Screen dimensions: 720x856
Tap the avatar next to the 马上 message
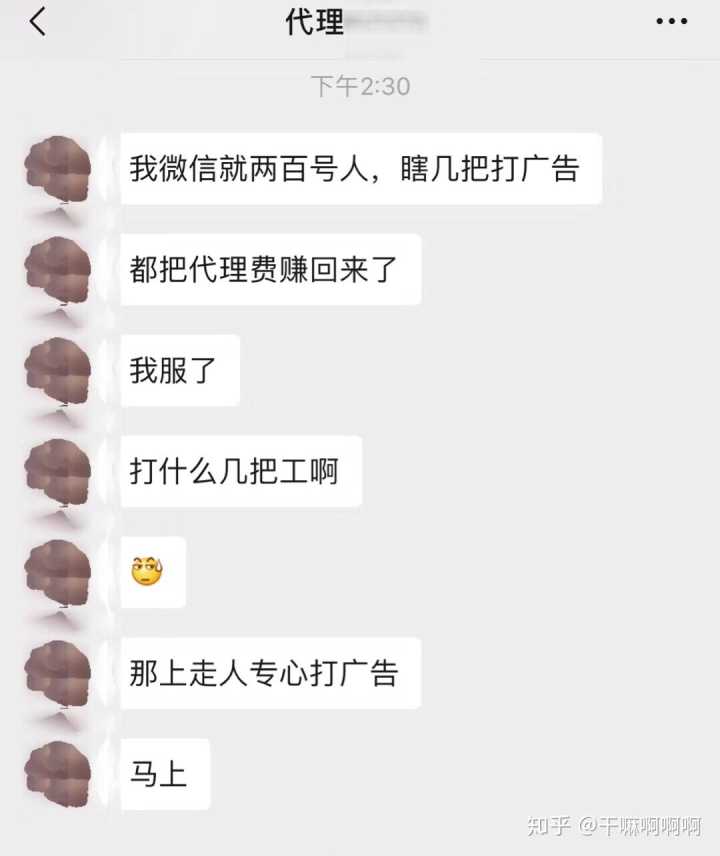59,774
